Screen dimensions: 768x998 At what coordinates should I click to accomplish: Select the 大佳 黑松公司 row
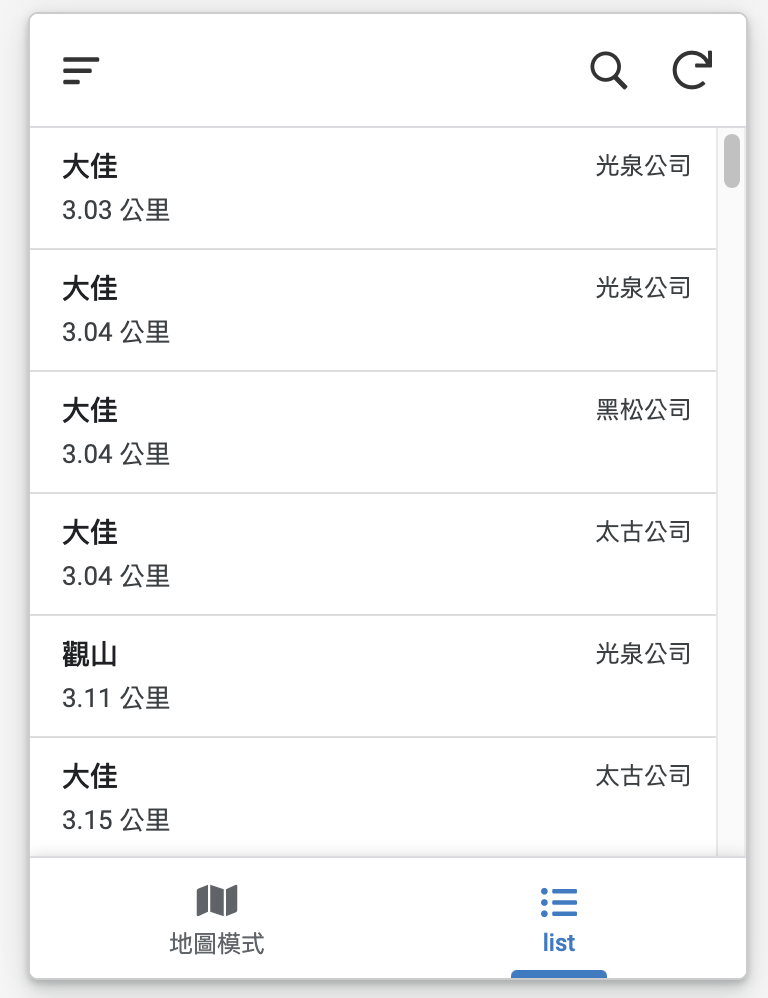(373, 432)
